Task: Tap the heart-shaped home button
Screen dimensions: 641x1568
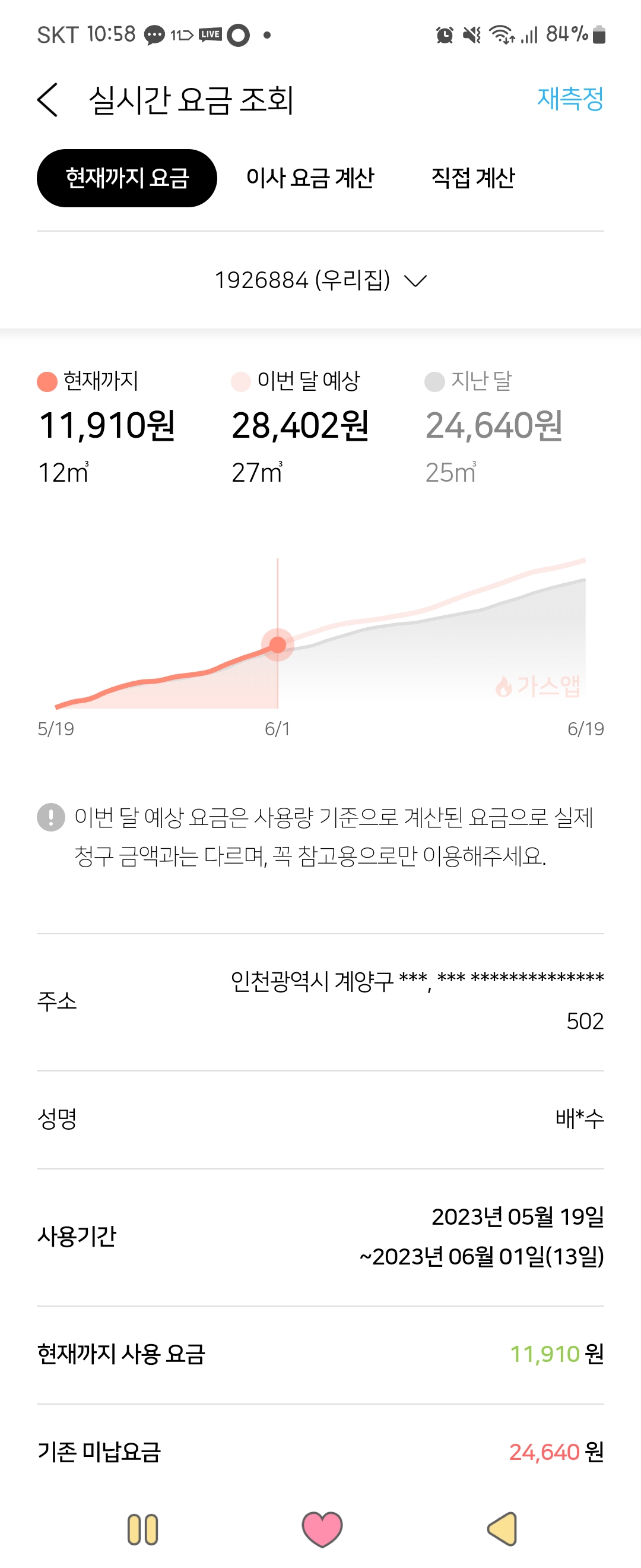Action: tap(322, 1528)
